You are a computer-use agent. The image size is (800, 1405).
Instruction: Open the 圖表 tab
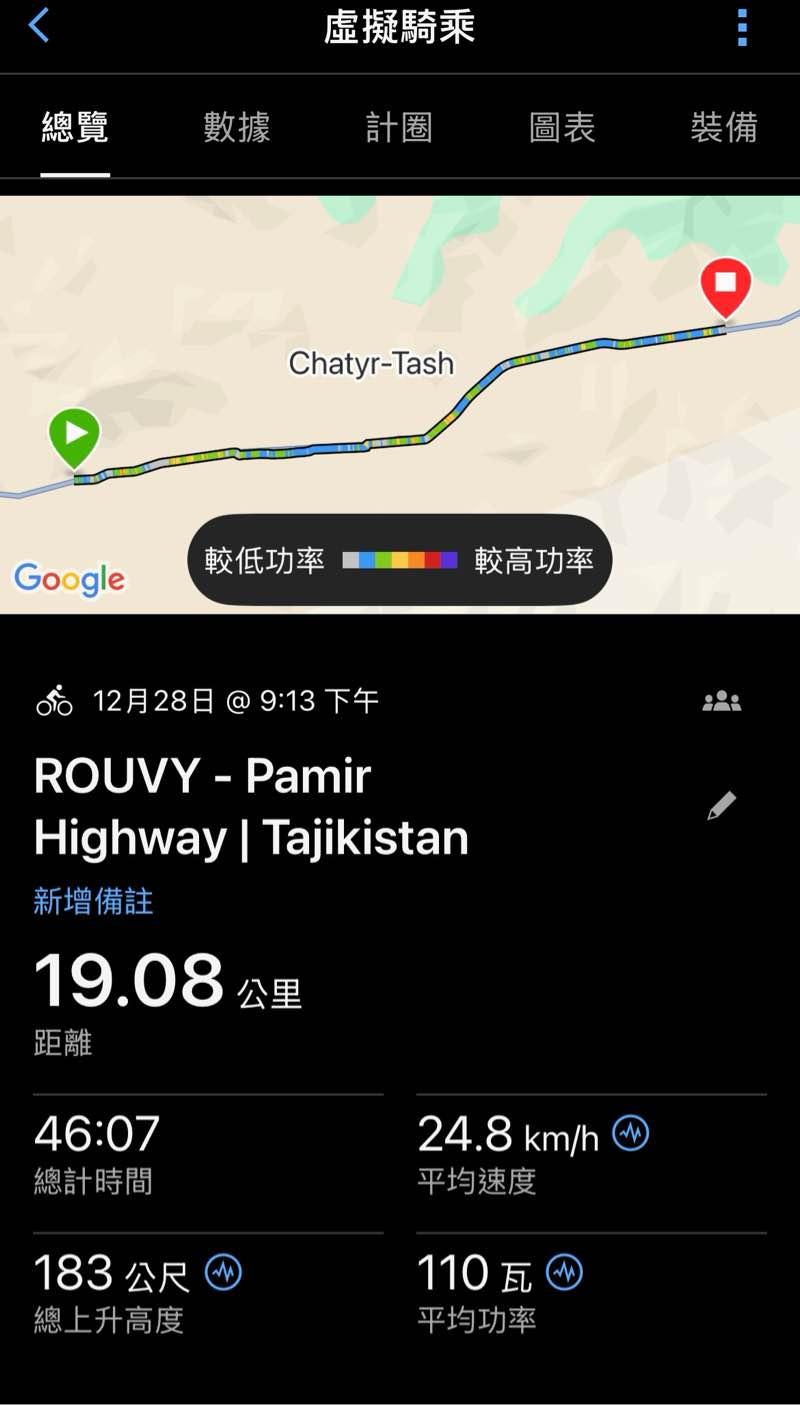pos(562,128)
